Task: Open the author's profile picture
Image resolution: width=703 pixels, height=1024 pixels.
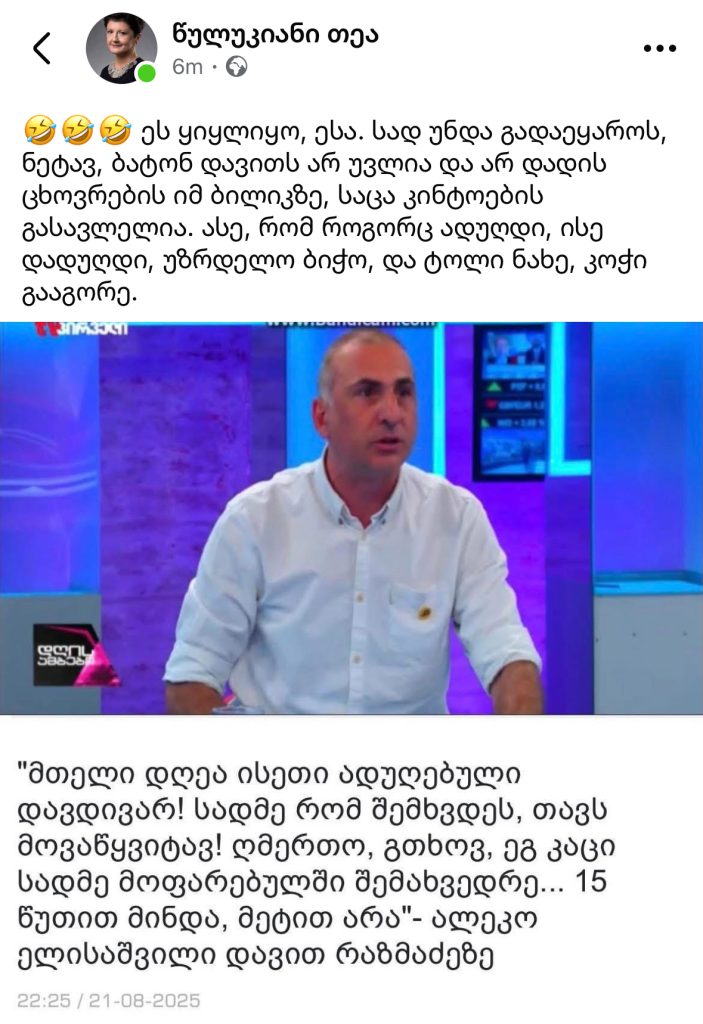Action: point(121,47)
